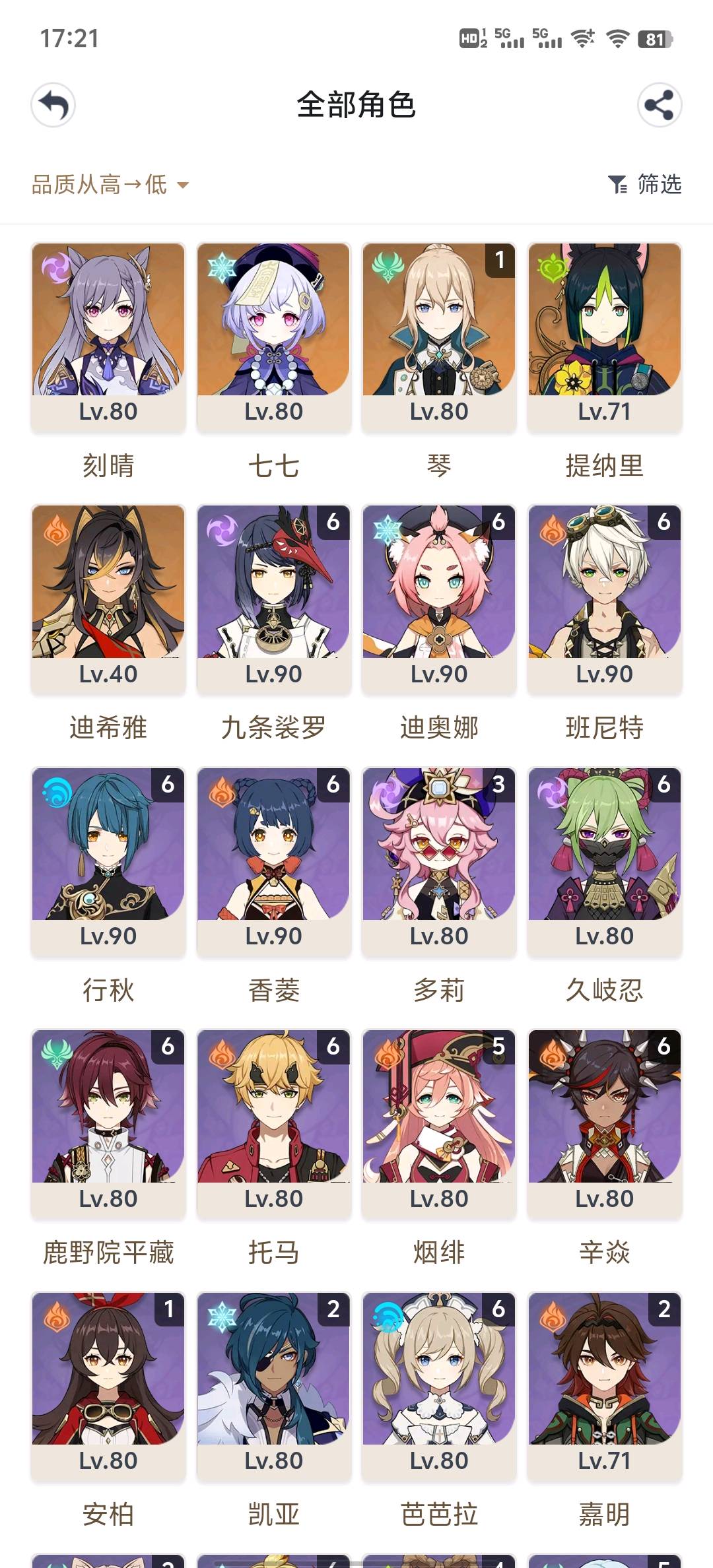This screenshot has width=713, height=1568.
Task: Go back using the return arrow
Action: point(53,105)
